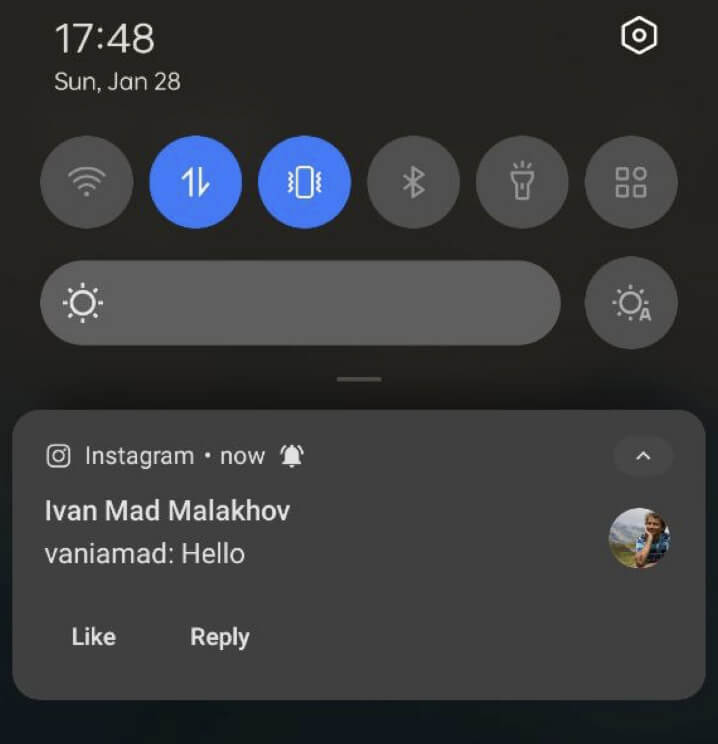This screenshot has height=744, width=718.
Task: Open the Instagram message notification
Action: tap(300, 532)
